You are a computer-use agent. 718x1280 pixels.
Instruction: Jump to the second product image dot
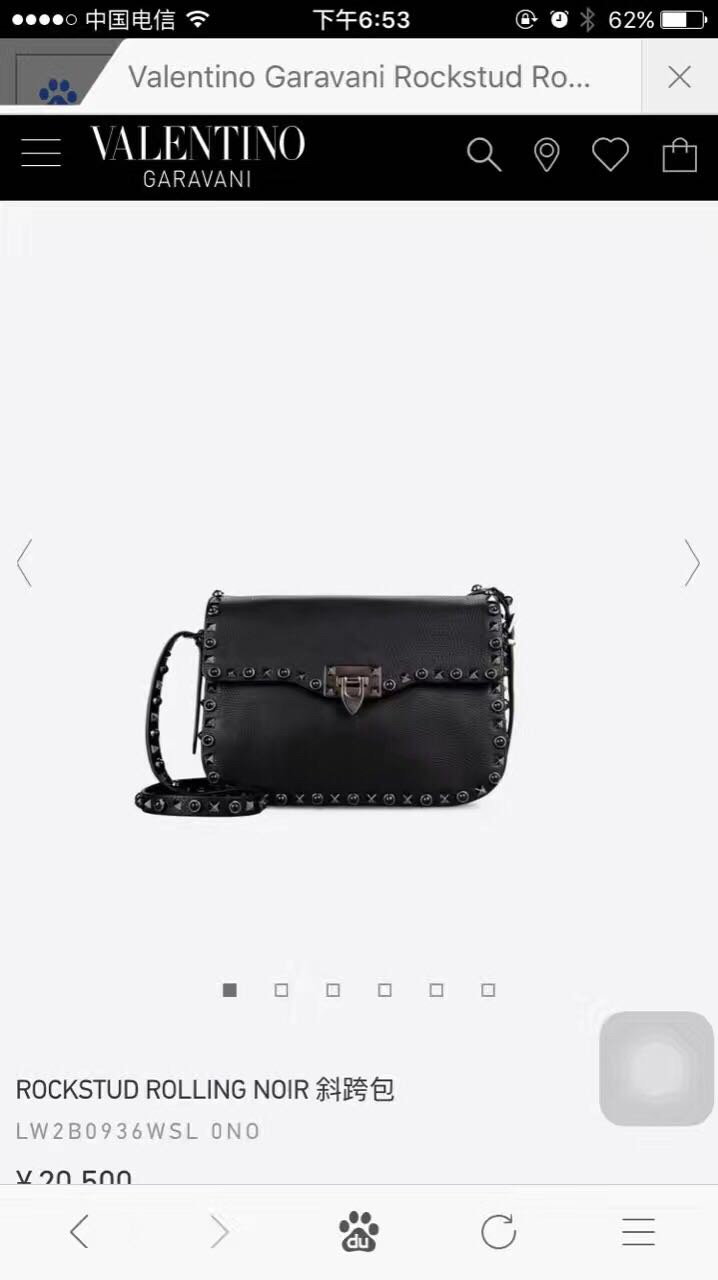click(x=282, y=990)
